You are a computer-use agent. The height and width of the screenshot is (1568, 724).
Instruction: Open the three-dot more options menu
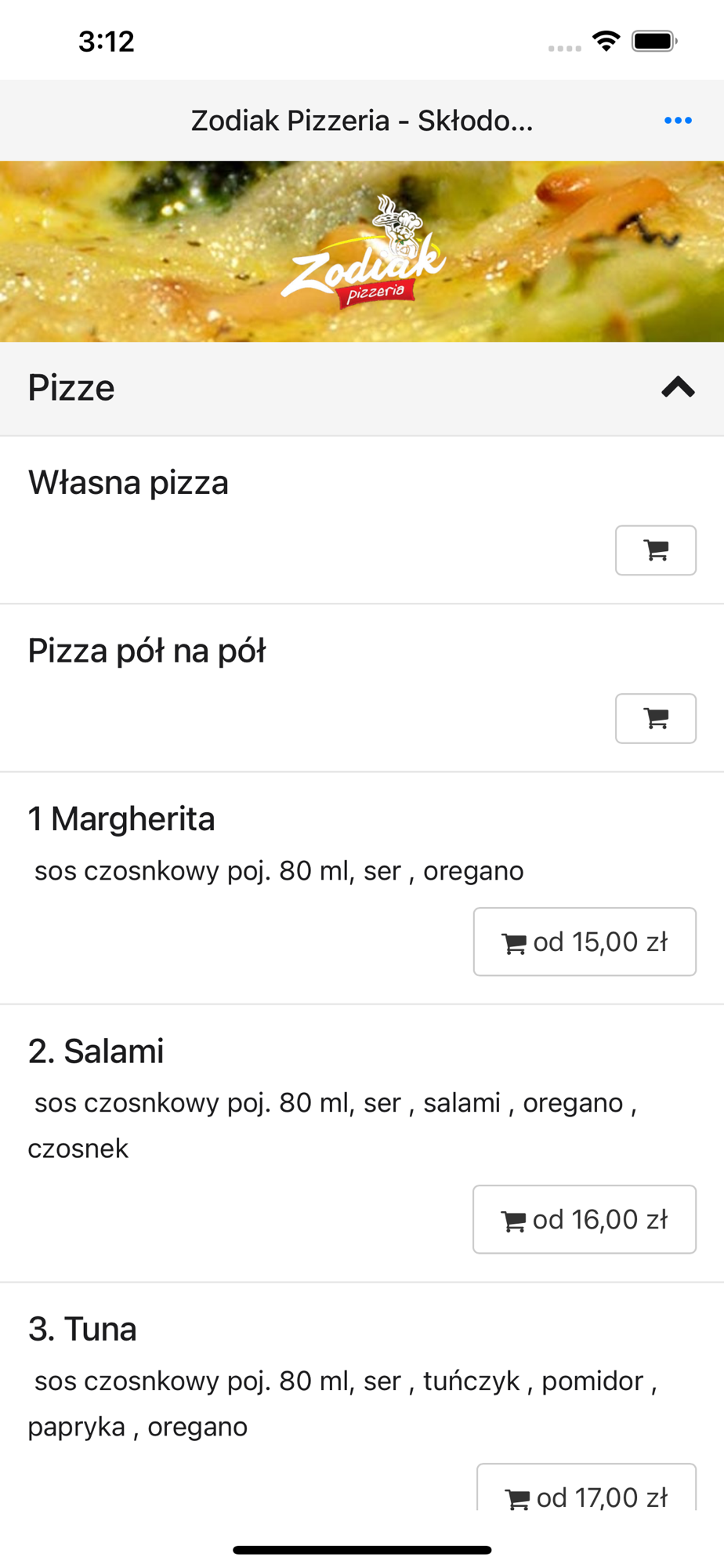(x=677, y=121)
